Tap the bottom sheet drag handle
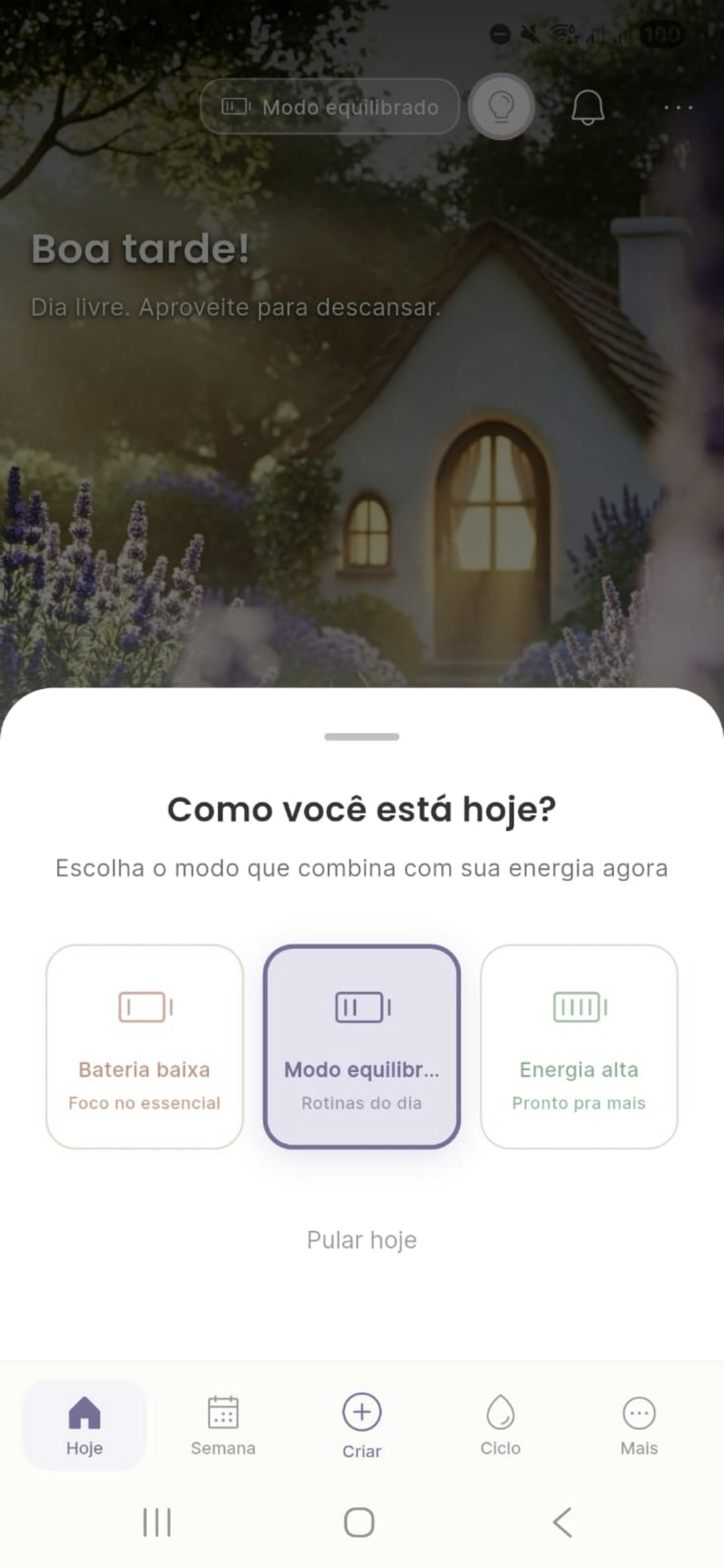Viewport: 724px width, 1568px height. click(x=361, y=736)
